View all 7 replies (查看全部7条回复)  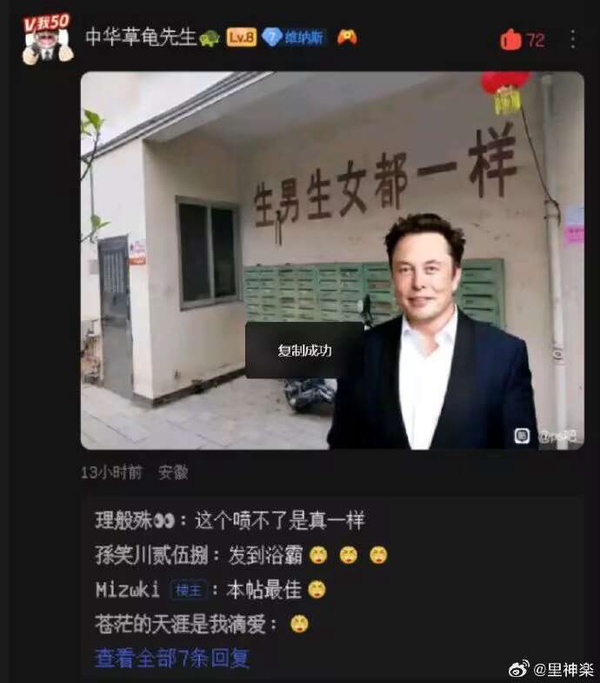[x=171, y=658]
